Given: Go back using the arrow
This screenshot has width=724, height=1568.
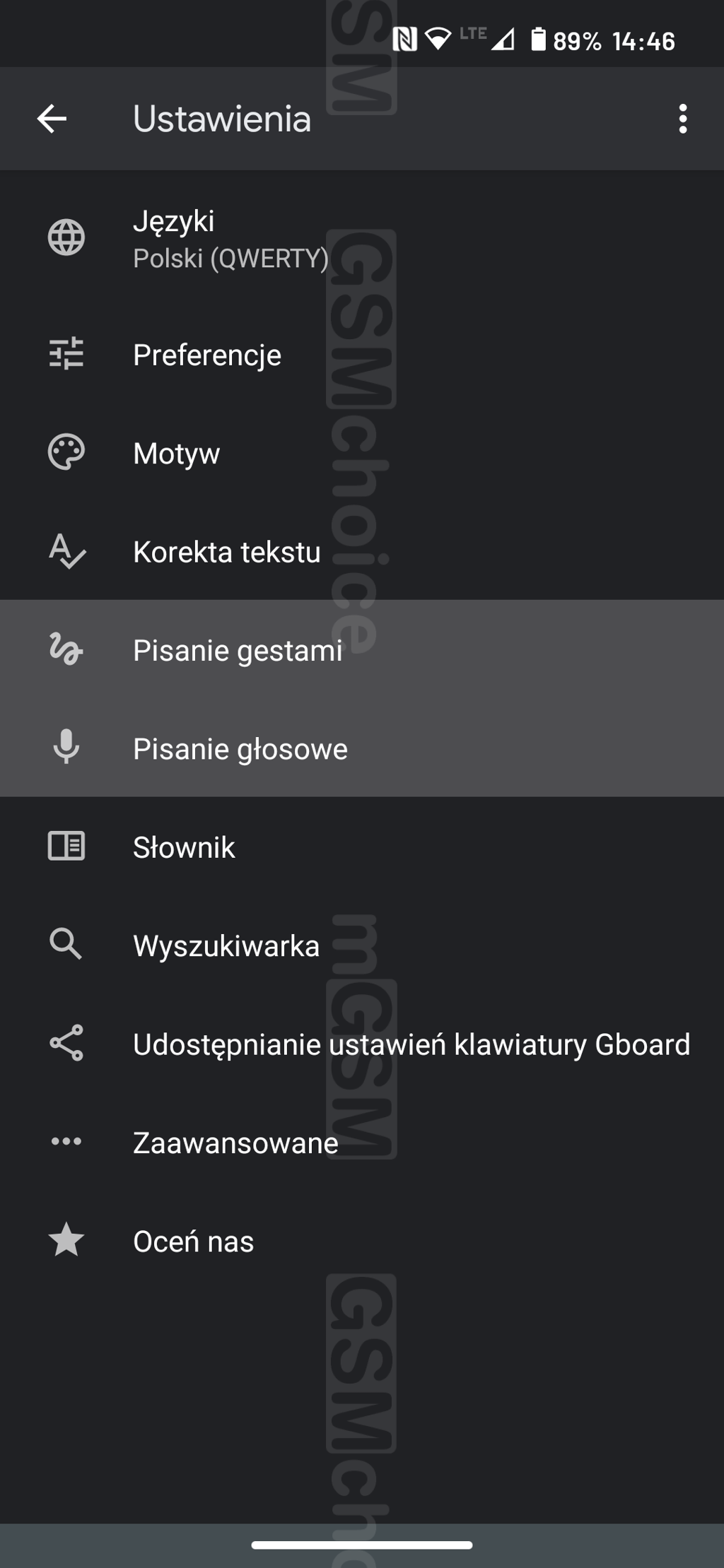Looking at the screenshot, I should pos(52,119).
